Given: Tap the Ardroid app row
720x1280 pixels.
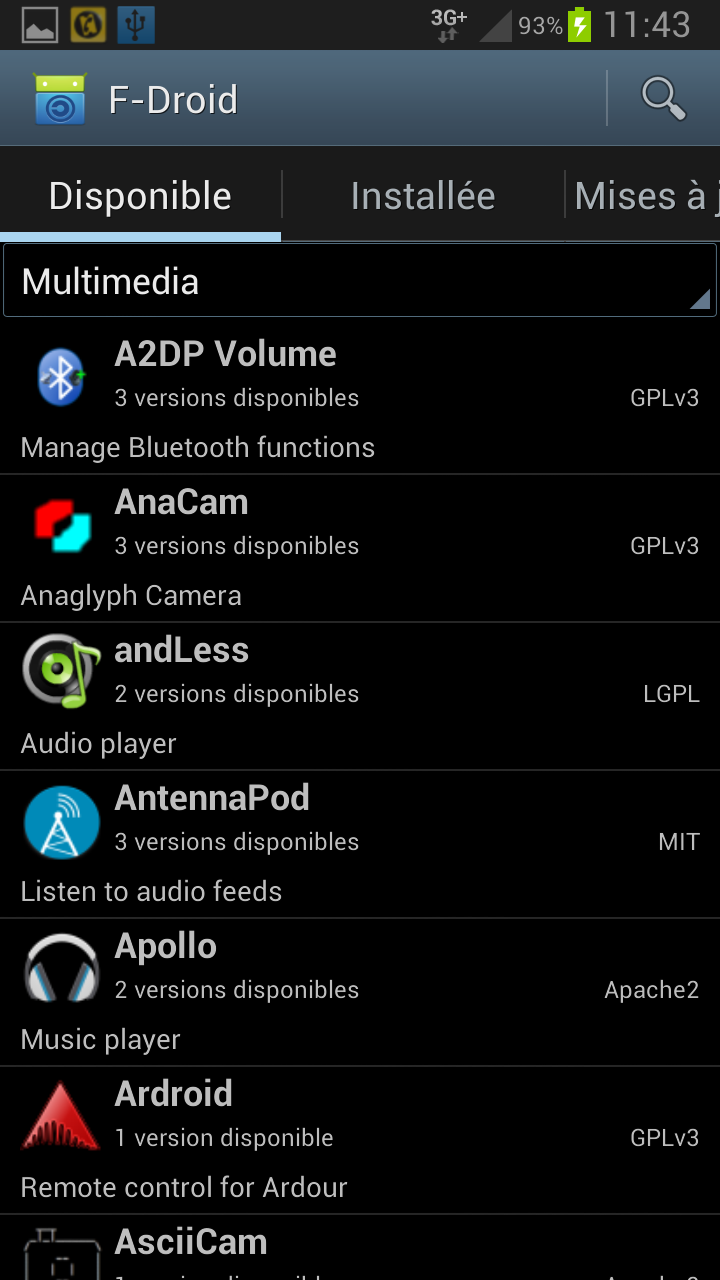Looking at the screenshot, I should click(x=360, y=1139).
